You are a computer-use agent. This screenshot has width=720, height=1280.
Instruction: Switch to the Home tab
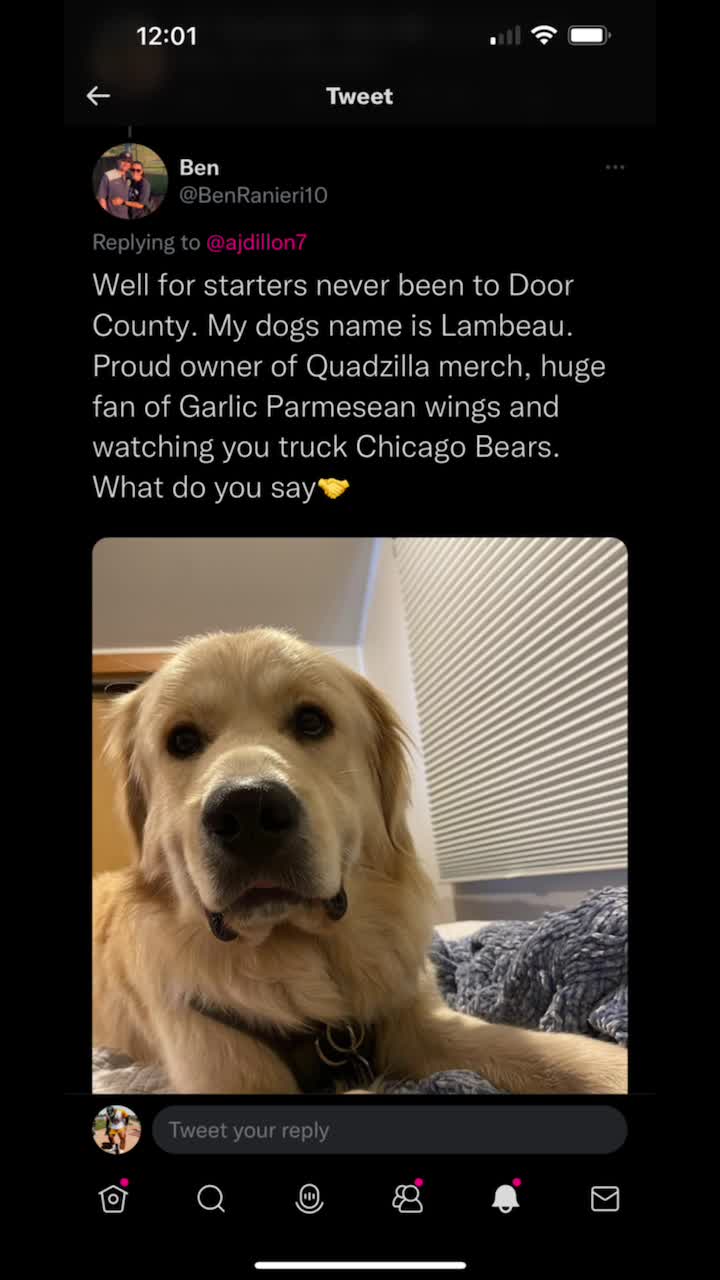coord(113,1198)
